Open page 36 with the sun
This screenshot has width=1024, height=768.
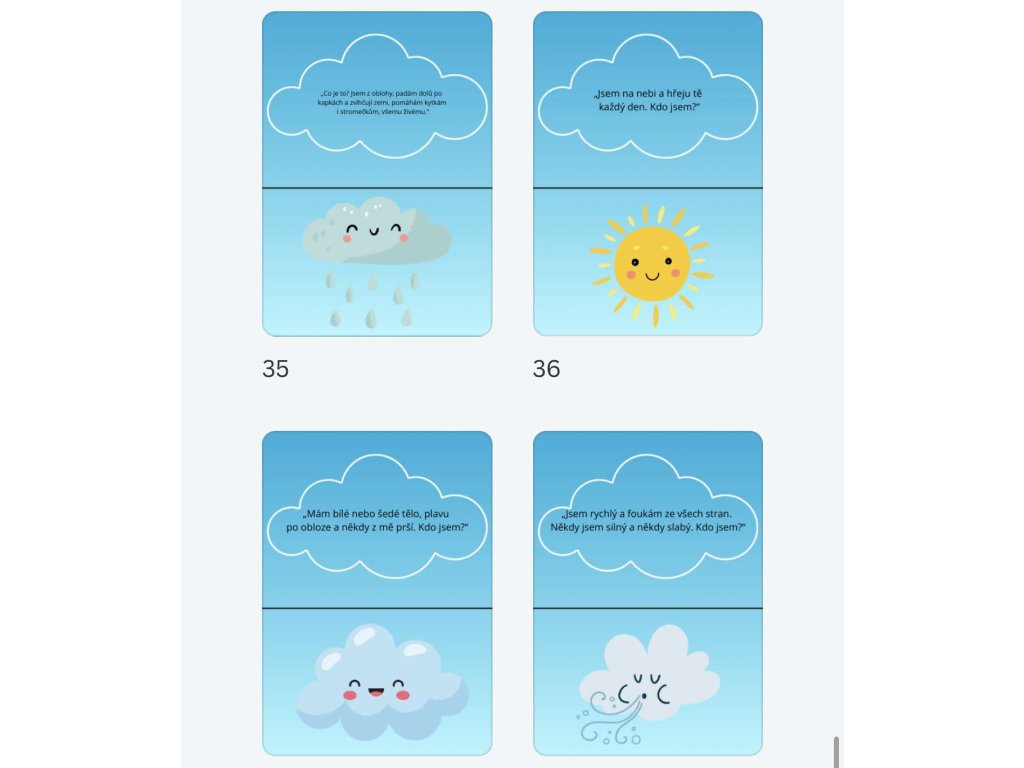(x=648, y=174)
